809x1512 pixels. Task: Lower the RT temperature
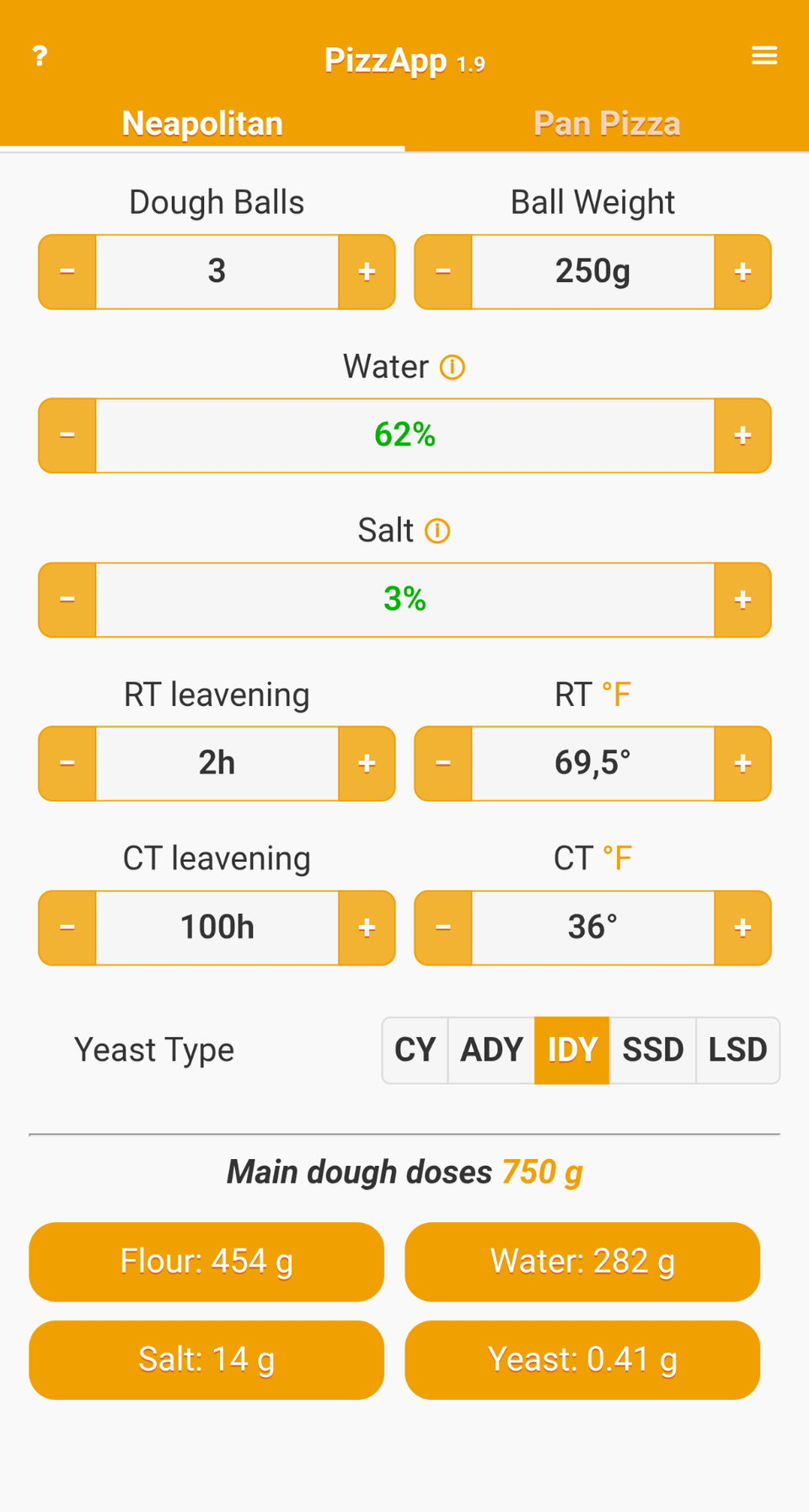[x=443, y=763]
